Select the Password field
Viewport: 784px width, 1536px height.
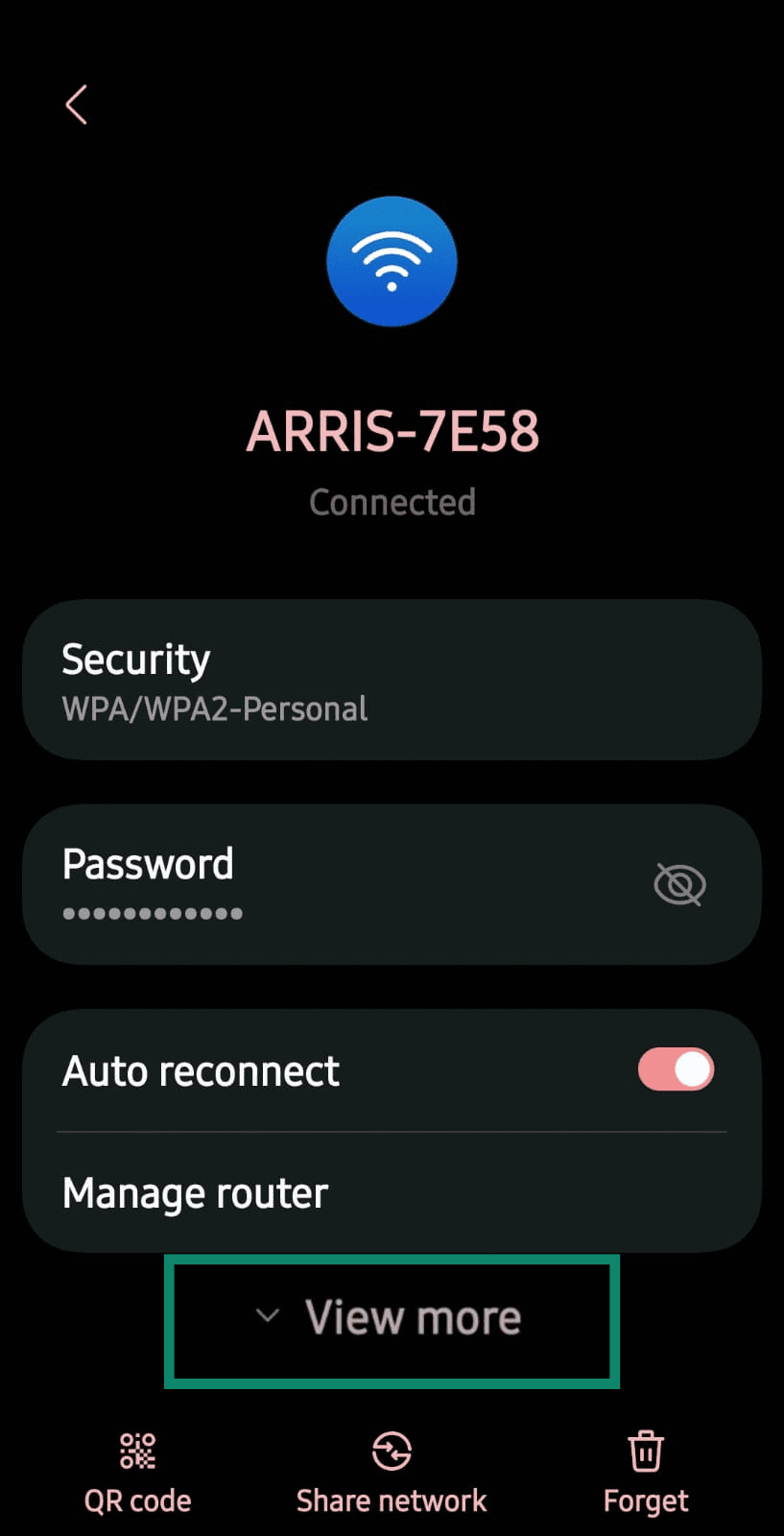(288, 884)
